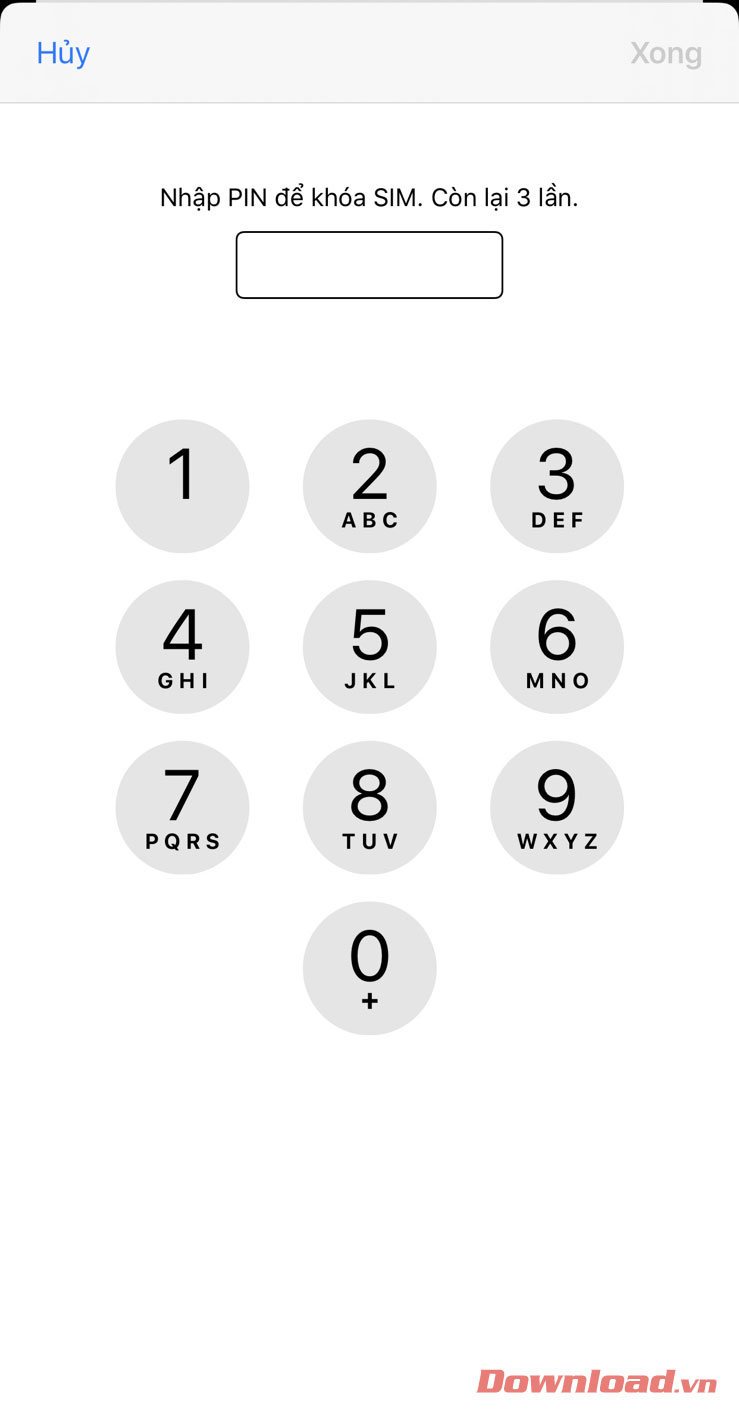Enter digit 1 on the keypad
Viewport: 739px width, 1412px height.
click(182, 486)
